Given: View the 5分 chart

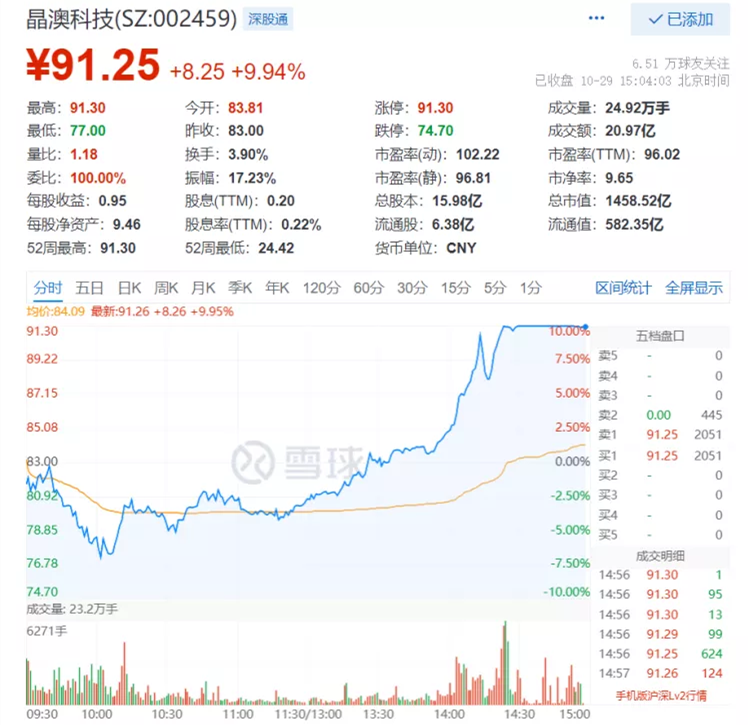Looking at the screenshot, I should 495,288.
